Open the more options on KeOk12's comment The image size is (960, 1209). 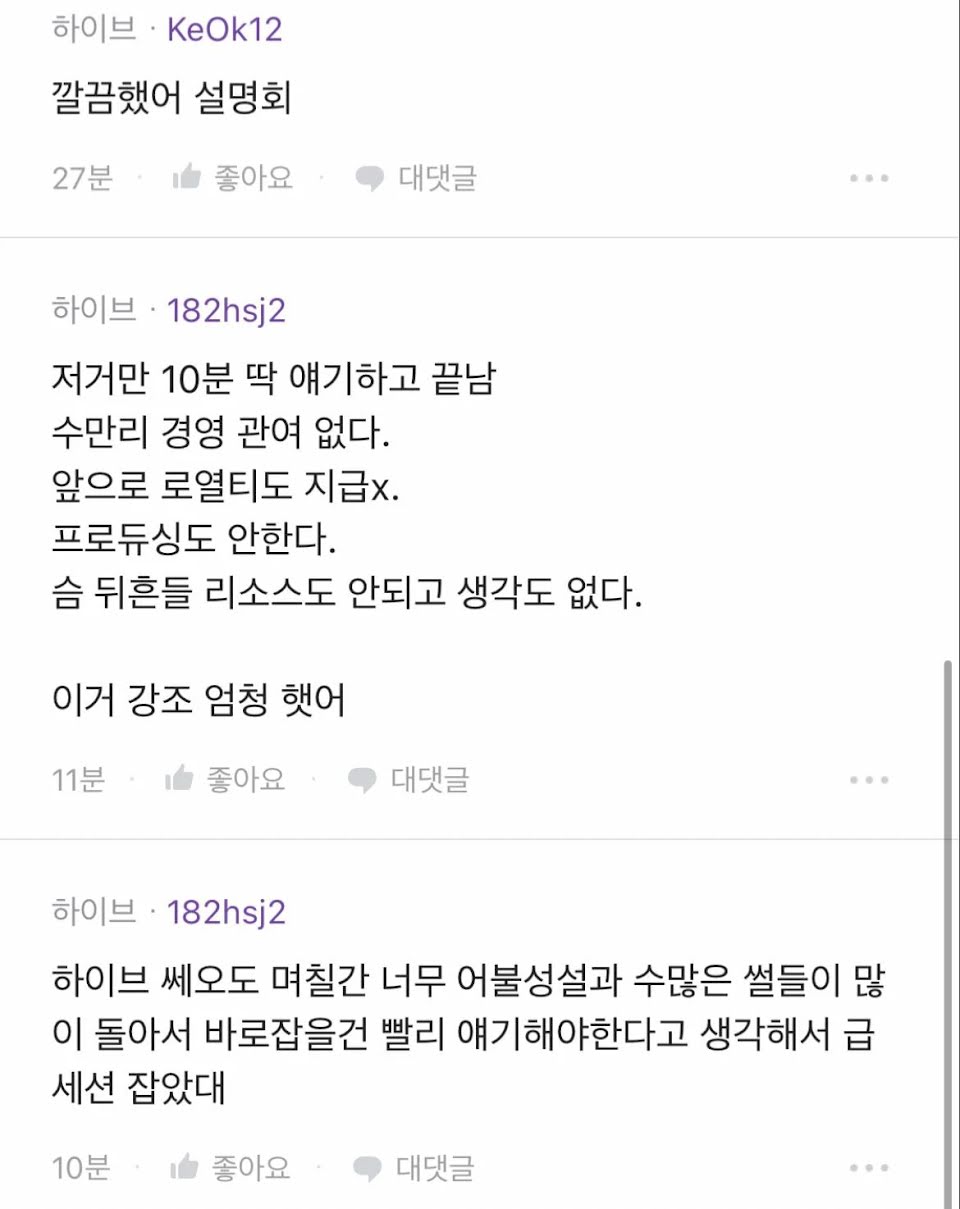pos(868,178)
